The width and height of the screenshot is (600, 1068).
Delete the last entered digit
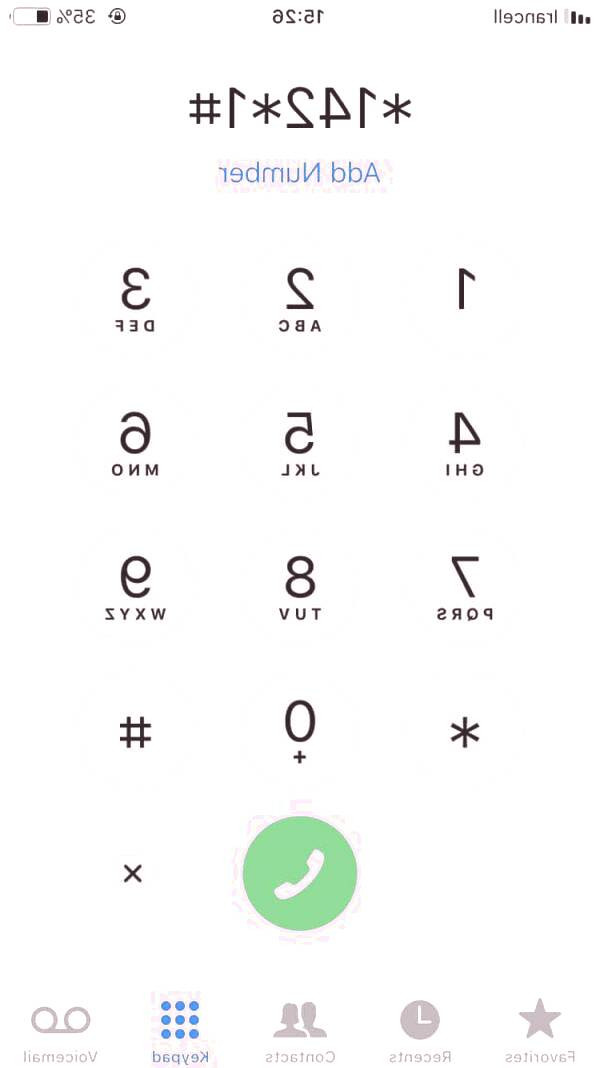point(133,874)
